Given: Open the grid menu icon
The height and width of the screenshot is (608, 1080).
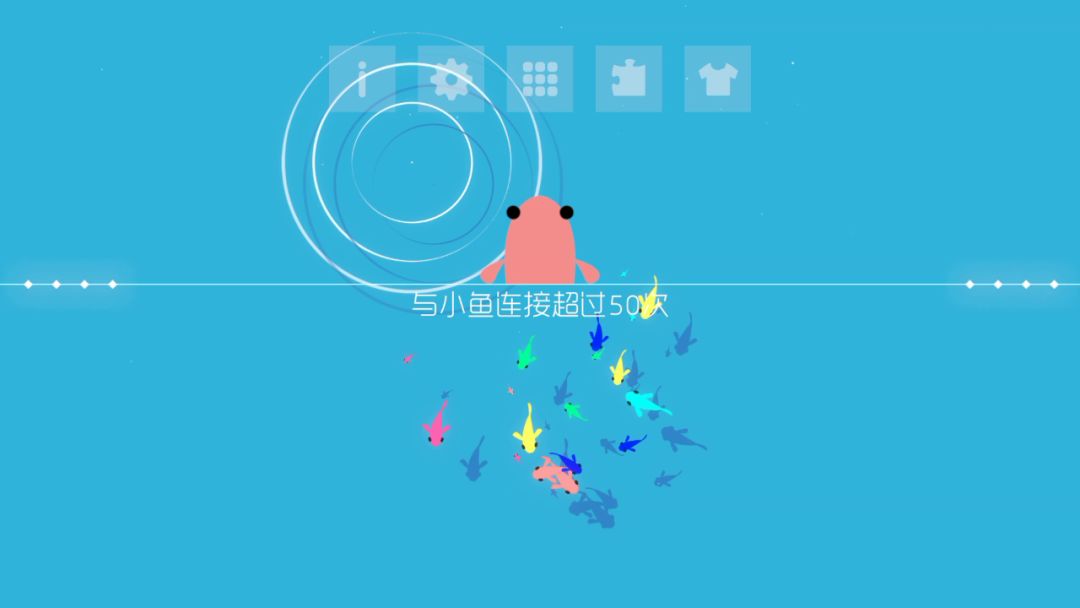Looking at the screenshot, I should [540, 78].
